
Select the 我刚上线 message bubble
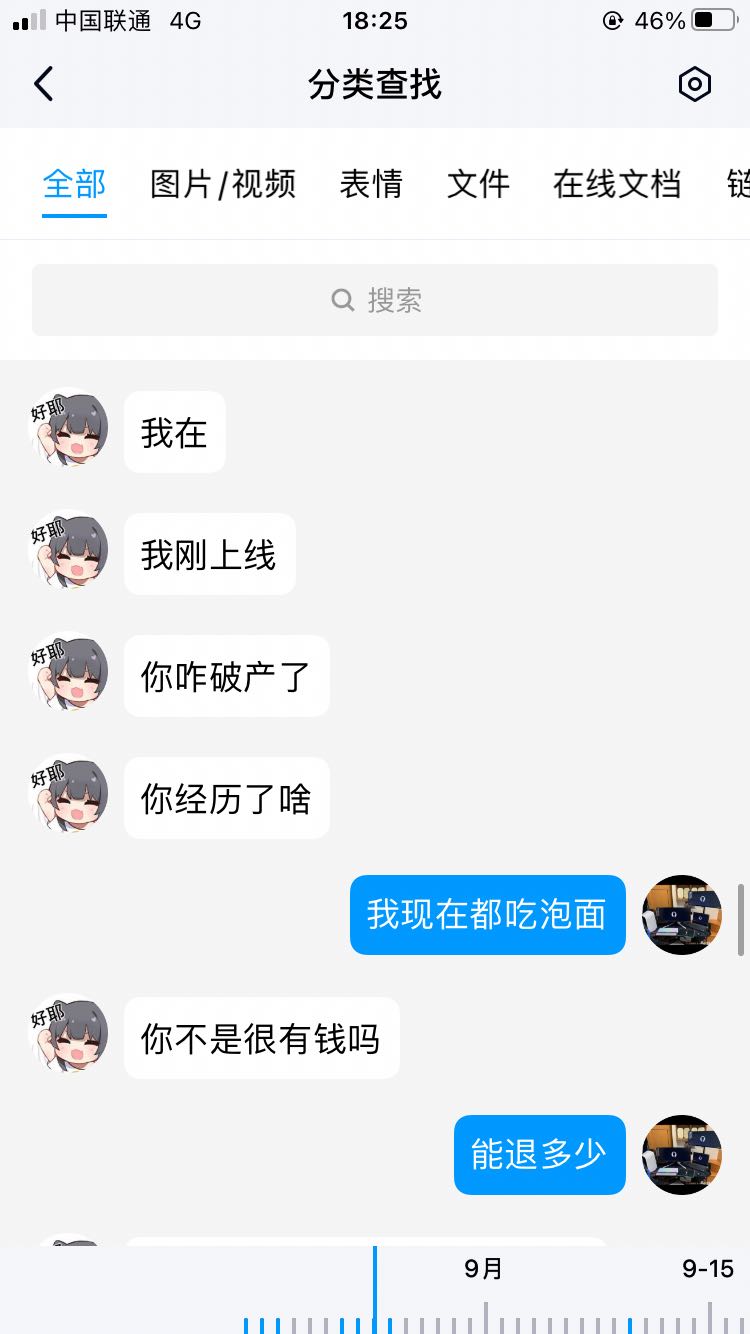[209, 554]
